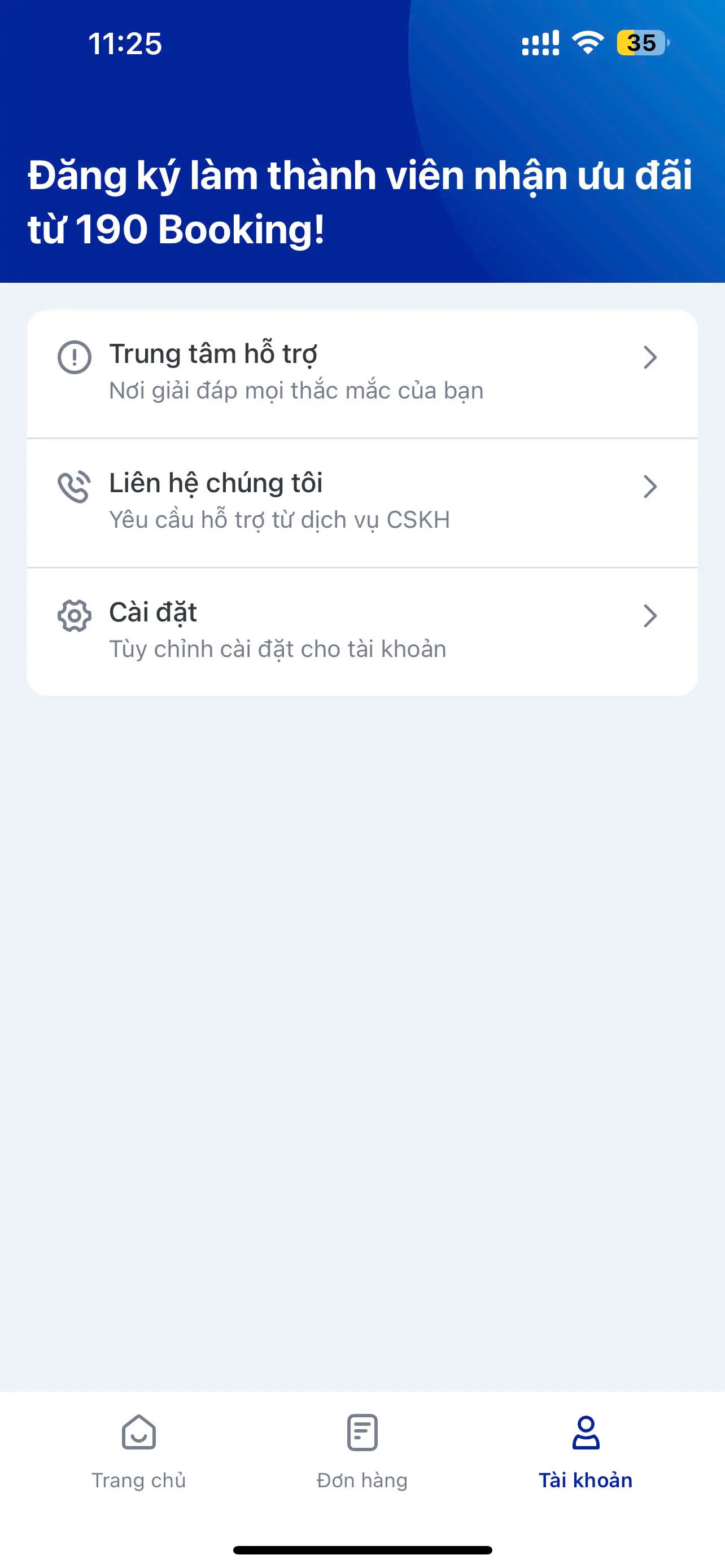Tap the Tài khoản tab
This screenshot has width=725, height=1568.
point(585,1452)
